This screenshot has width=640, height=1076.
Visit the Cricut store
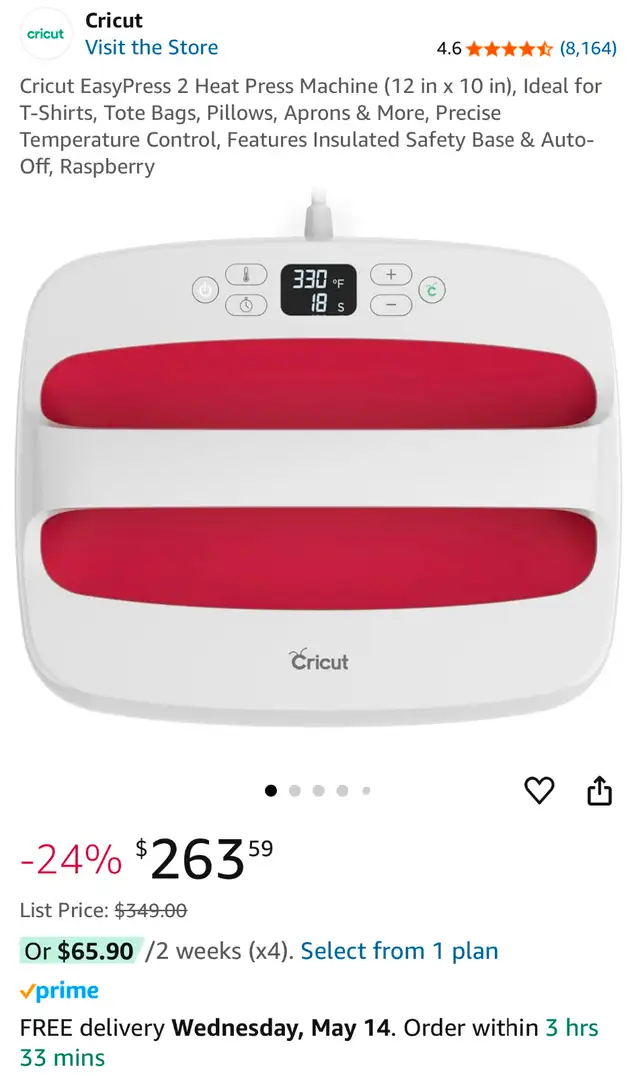[x=151, y=47]
